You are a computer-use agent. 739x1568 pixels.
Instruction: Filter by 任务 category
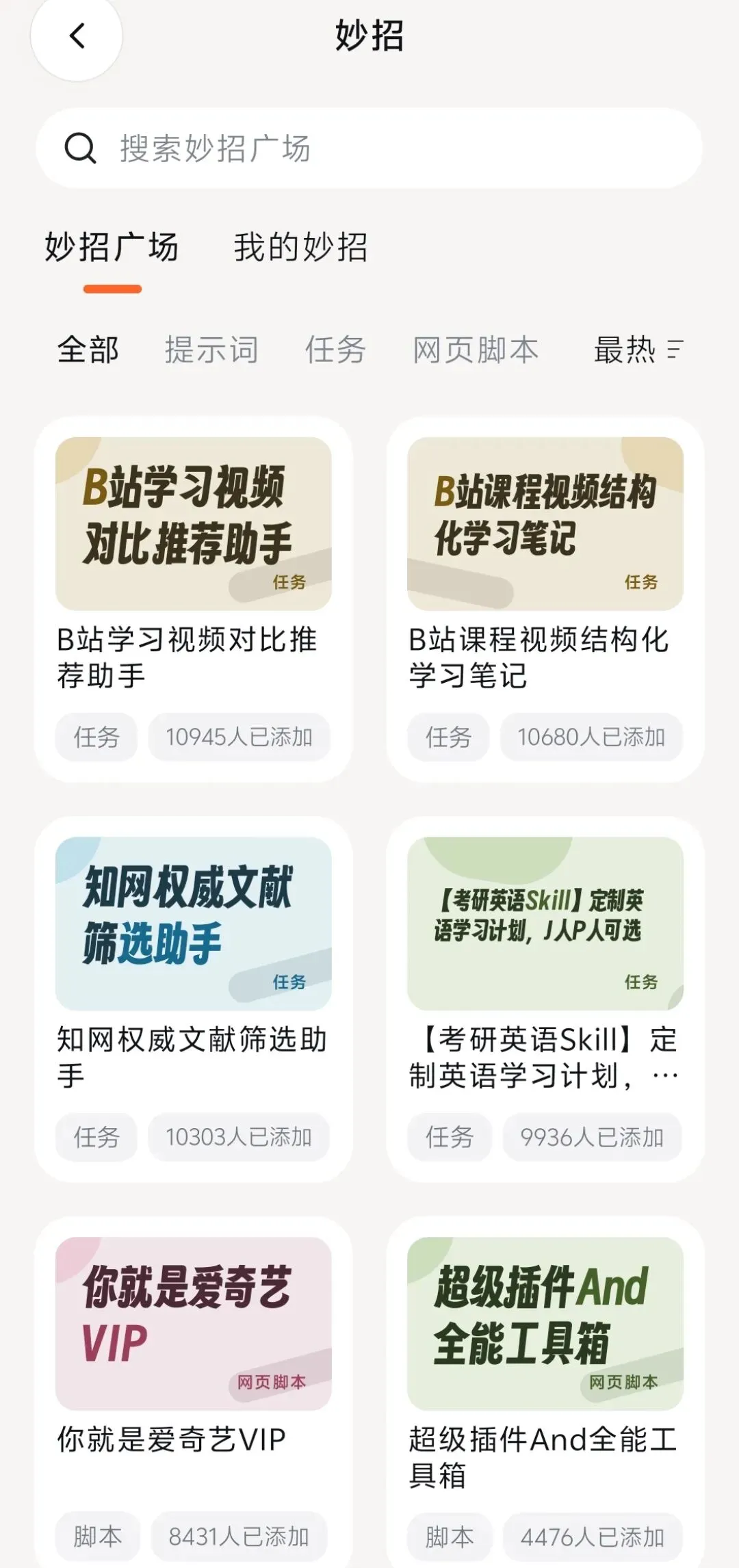[335, 350]
